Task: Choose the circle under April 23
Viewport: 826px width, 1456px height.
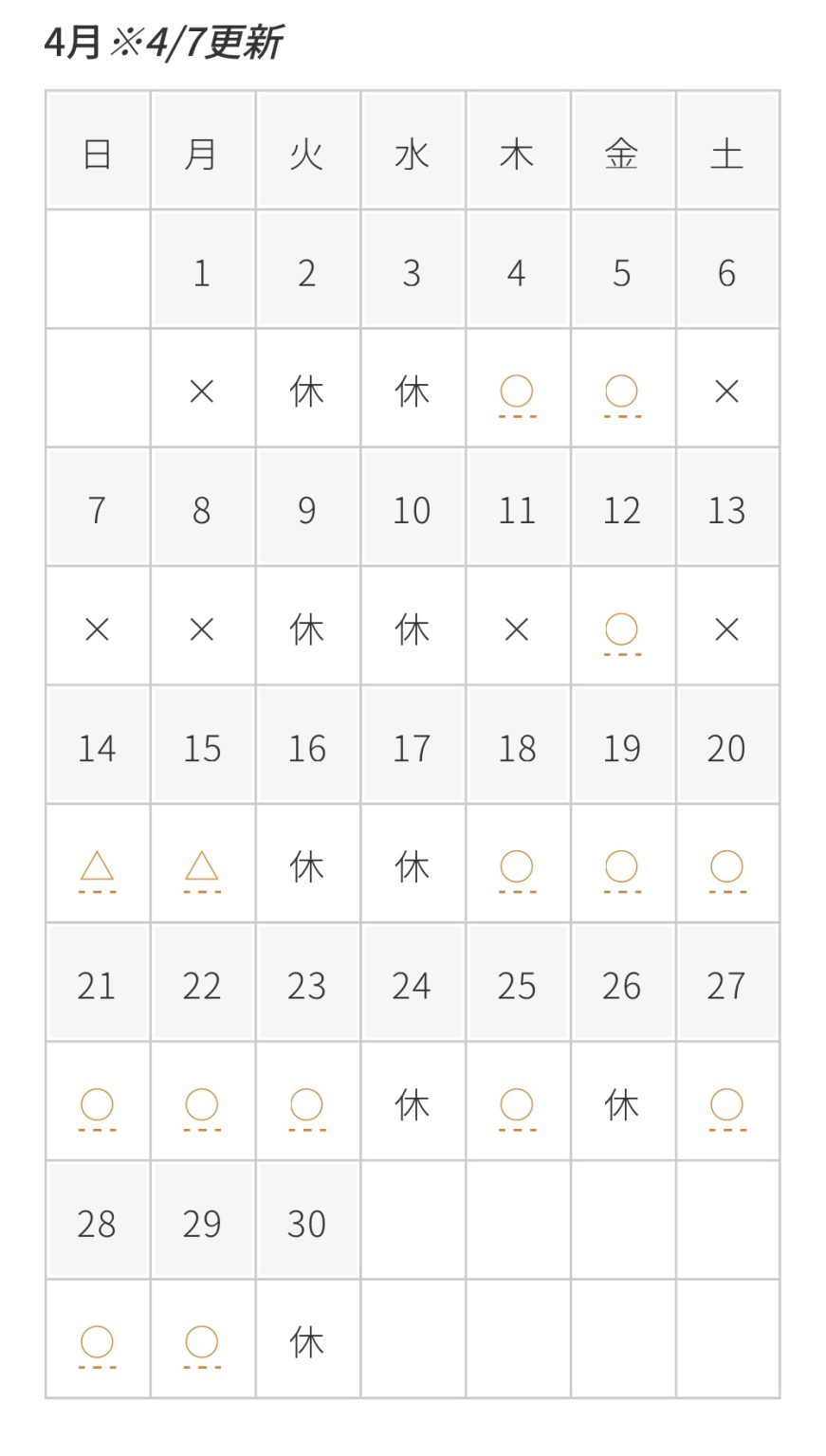Action: (x=306, y=1104)
